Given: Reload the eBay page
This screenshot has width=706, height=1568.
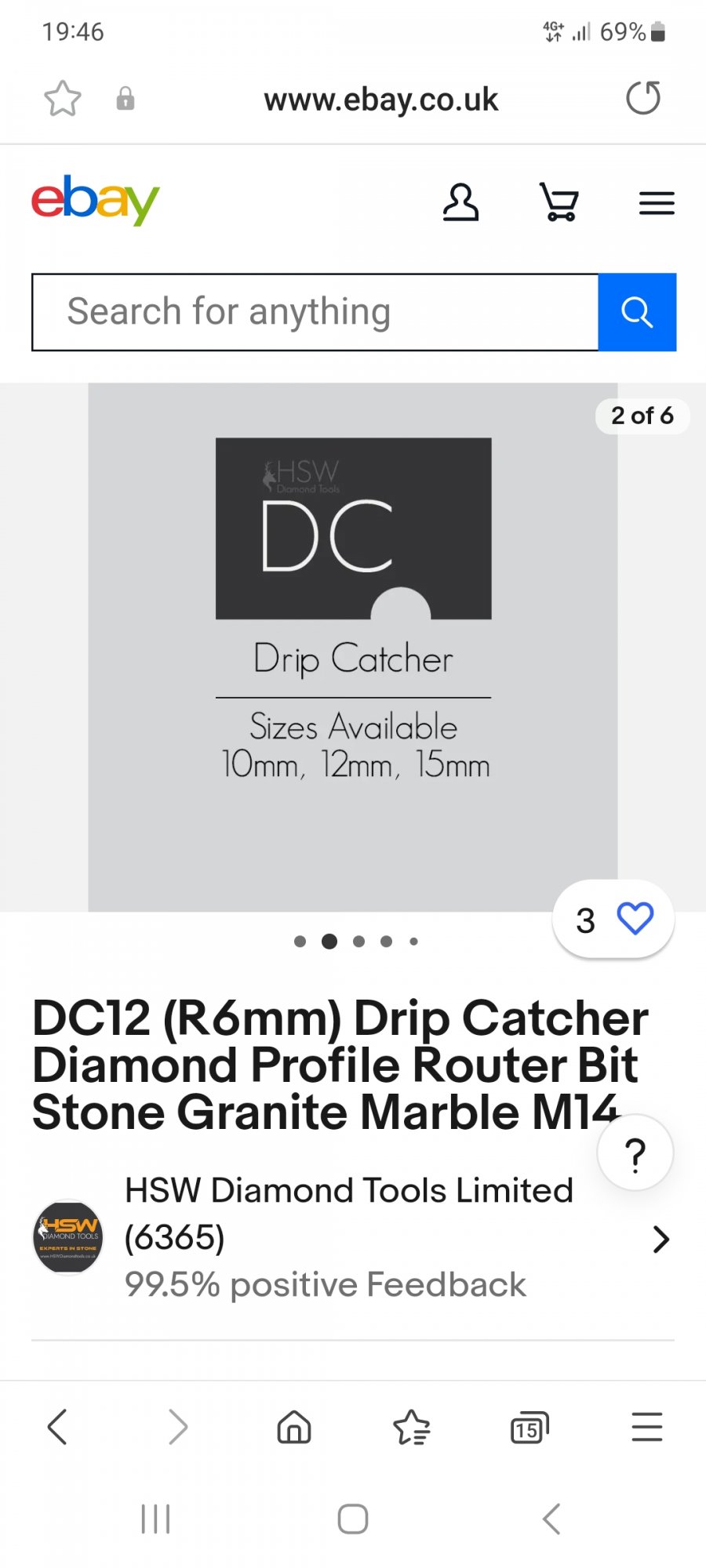Looking at the screenshot, I should point(643,99).
